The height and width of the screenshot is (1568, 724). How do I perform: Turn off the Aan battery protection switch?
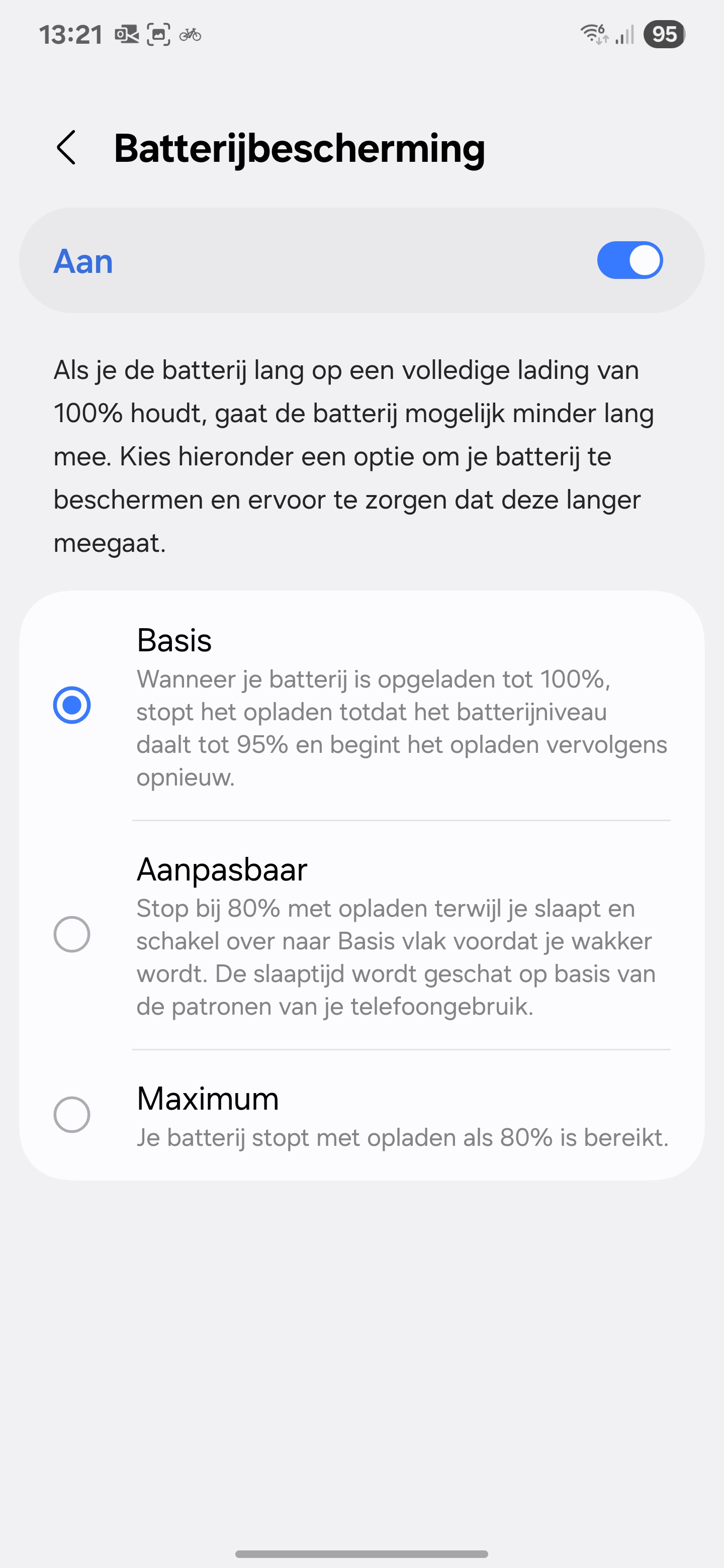(x=629, y=260)
